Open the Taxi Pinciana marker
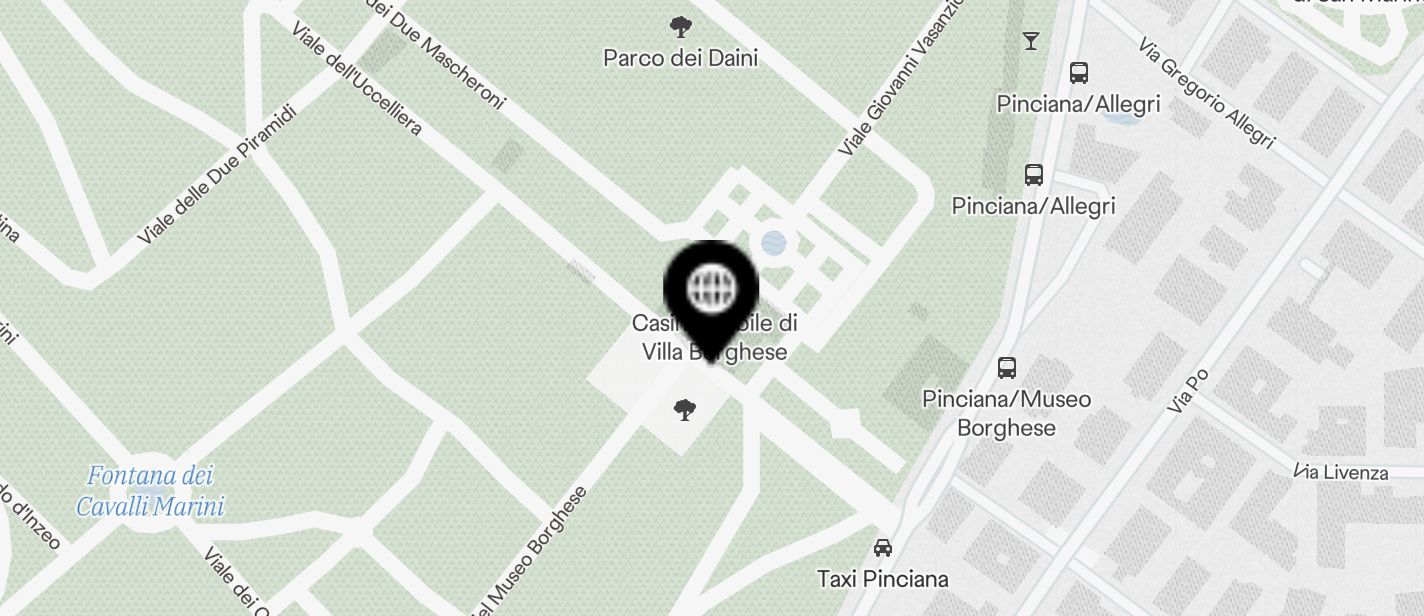The width and height of the screenshot is (1424, 616). 883,548
